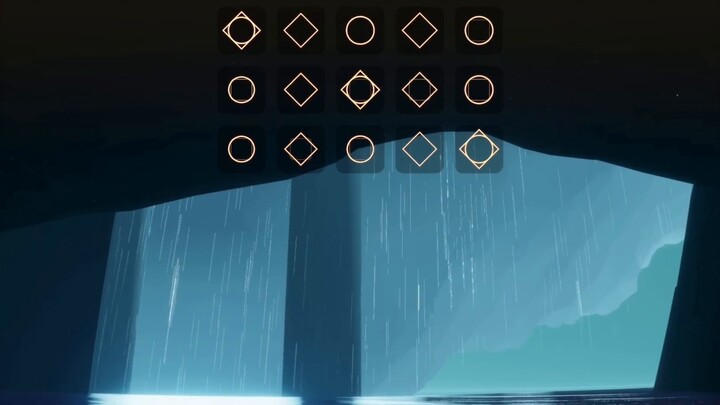Image resolution: width=720 pixels, height=405 pixels.
Task: Hit the second diamond key in the bottom row
Action: pyautogui.click(x=300, y=149)
